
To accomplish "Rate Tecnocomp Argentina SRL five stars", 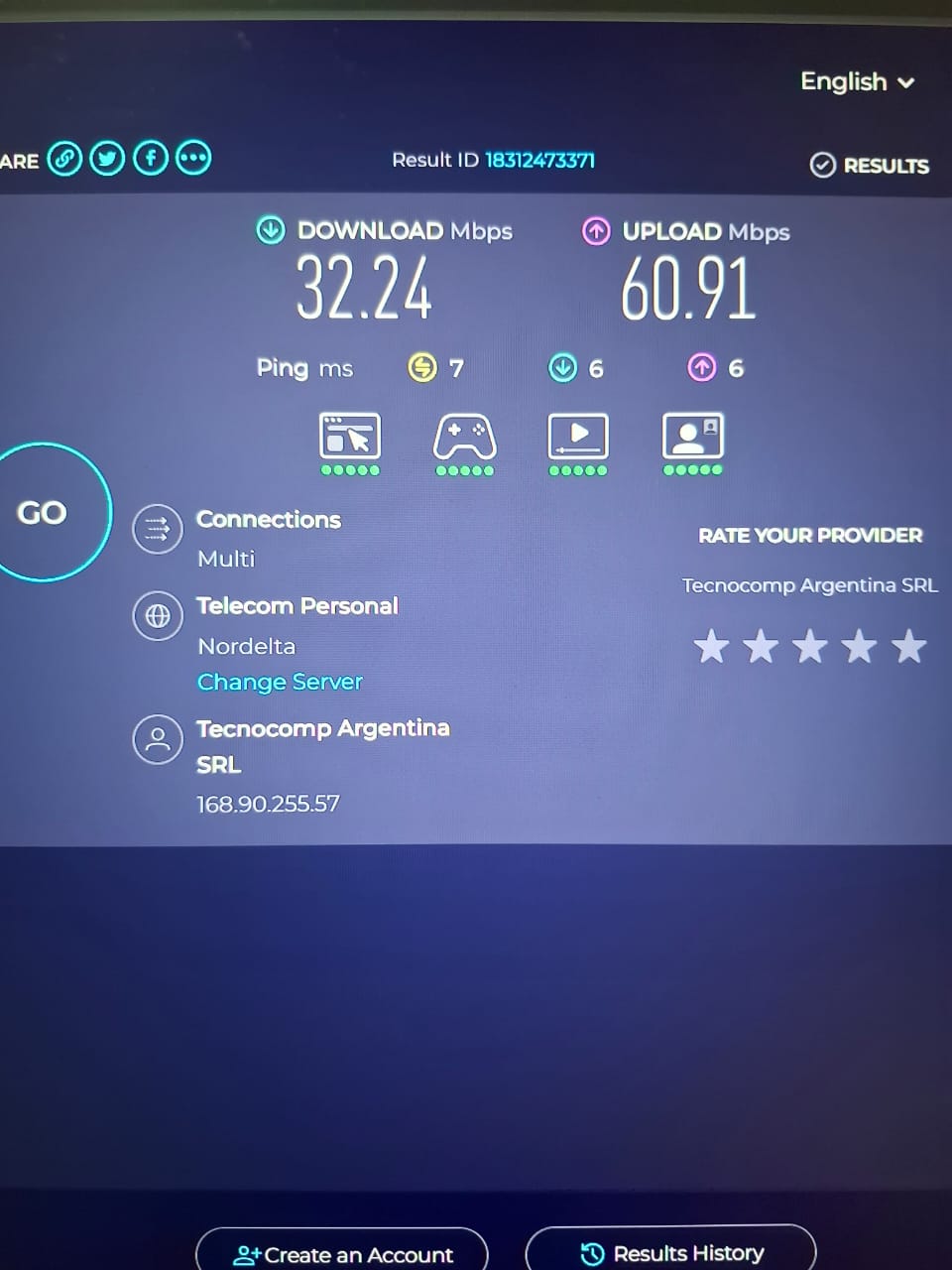I will tap(908, 647).
